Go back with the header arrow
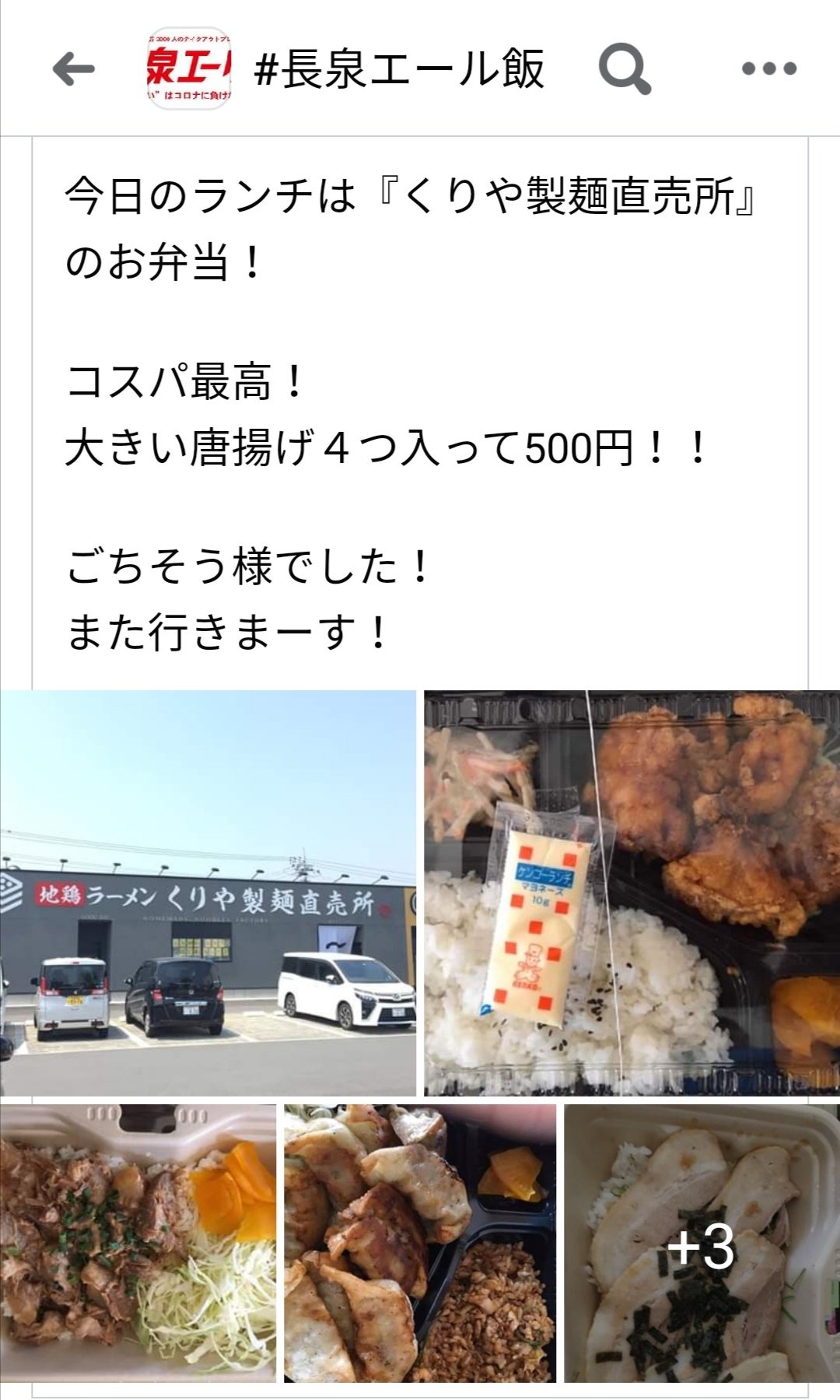The image size is (840, 1400). (x=74, y=69)
